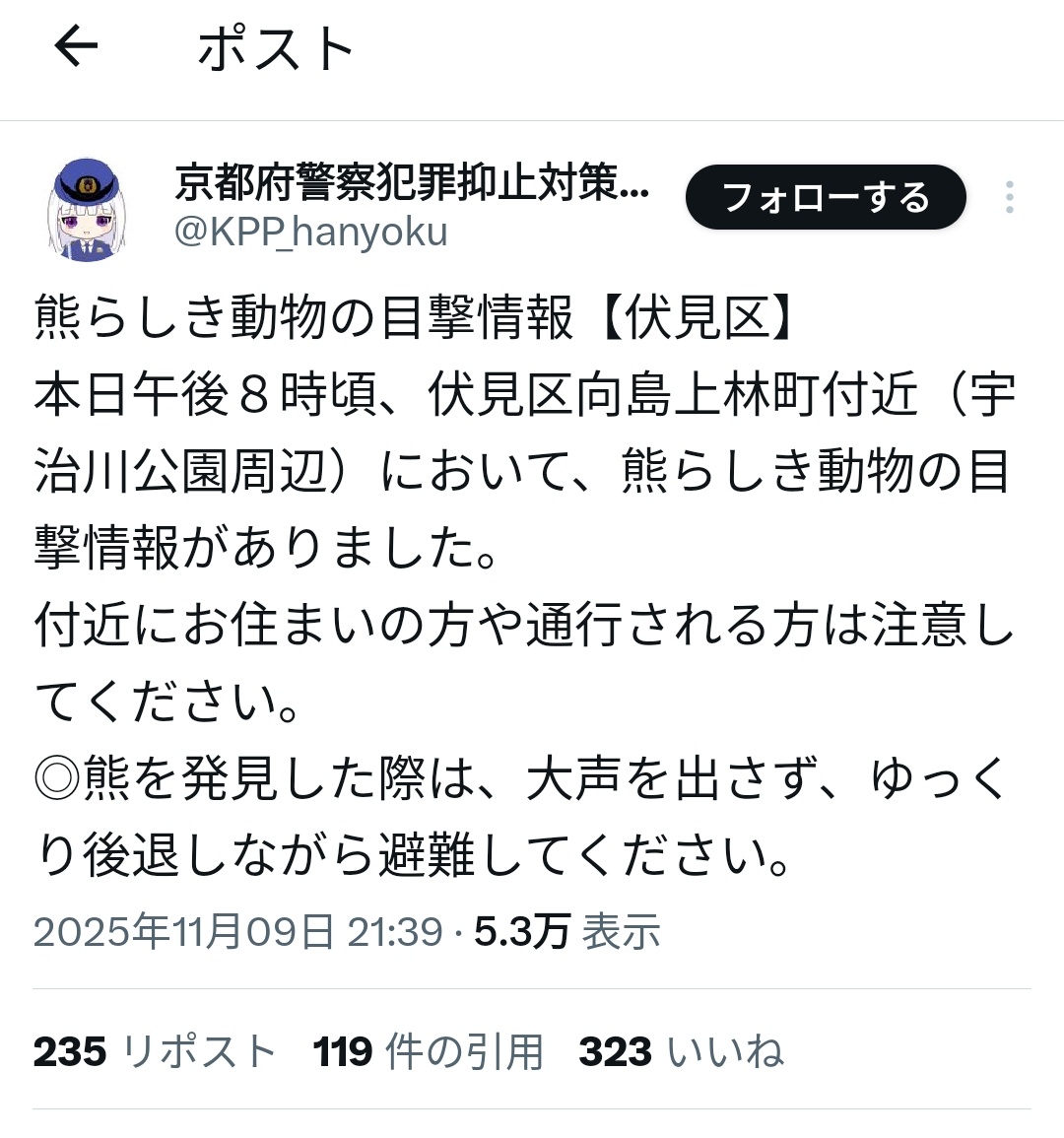Open the police account's profile avatar
1064x1138 pixels.
click(85, 210)
